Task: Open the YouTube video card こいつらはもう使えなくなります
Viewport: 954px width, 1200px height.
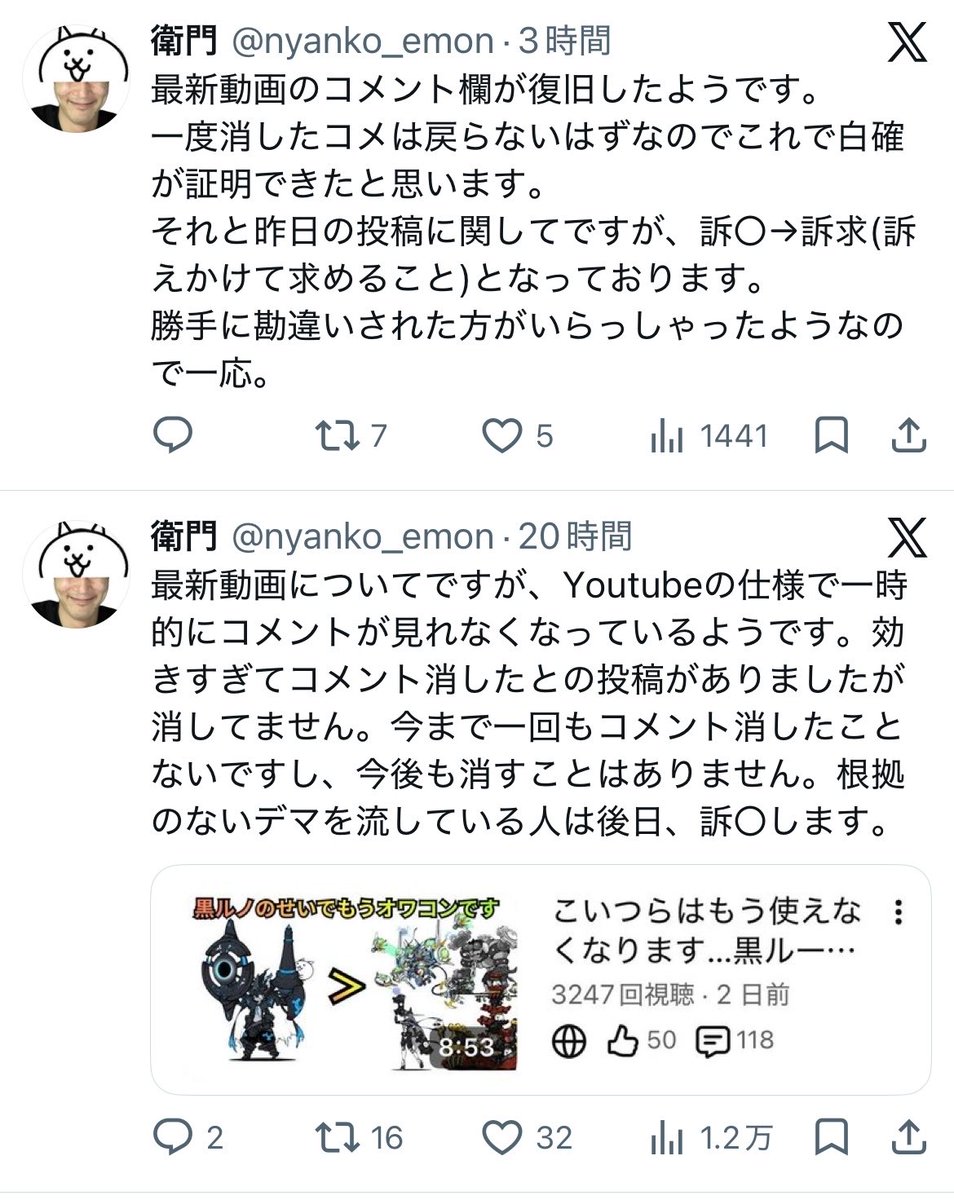Action: click(540, 979)
